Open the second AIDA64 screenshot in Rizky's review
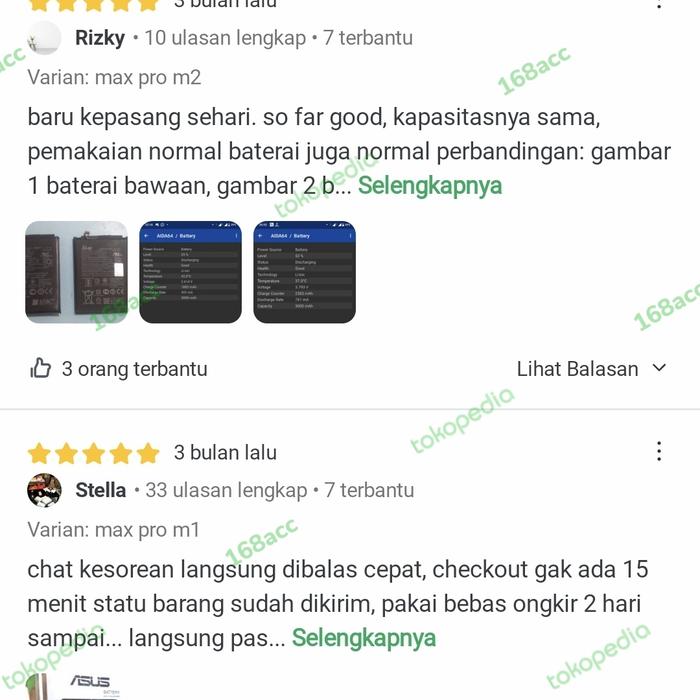Screen dimensions: 700x700 190,272
